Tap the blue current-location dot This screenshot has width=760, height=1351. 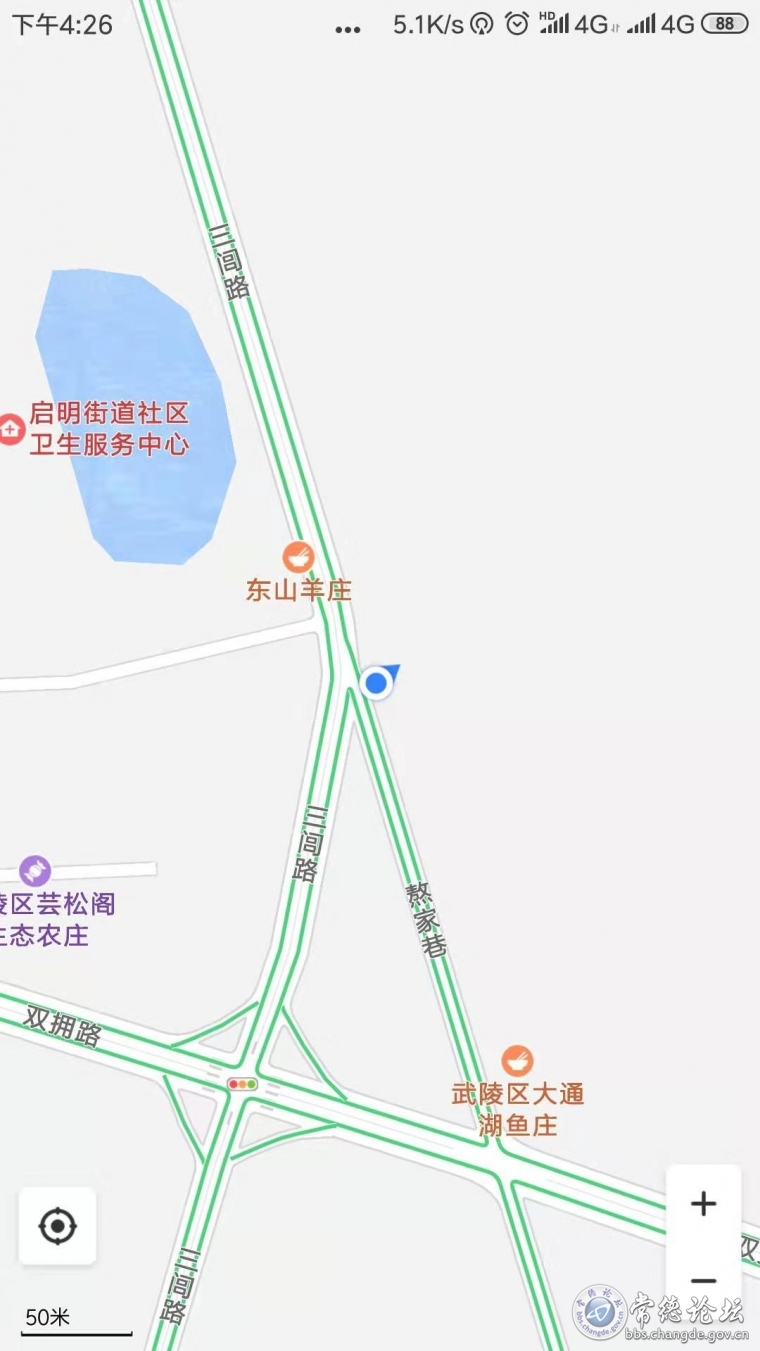tap(376, 683)
